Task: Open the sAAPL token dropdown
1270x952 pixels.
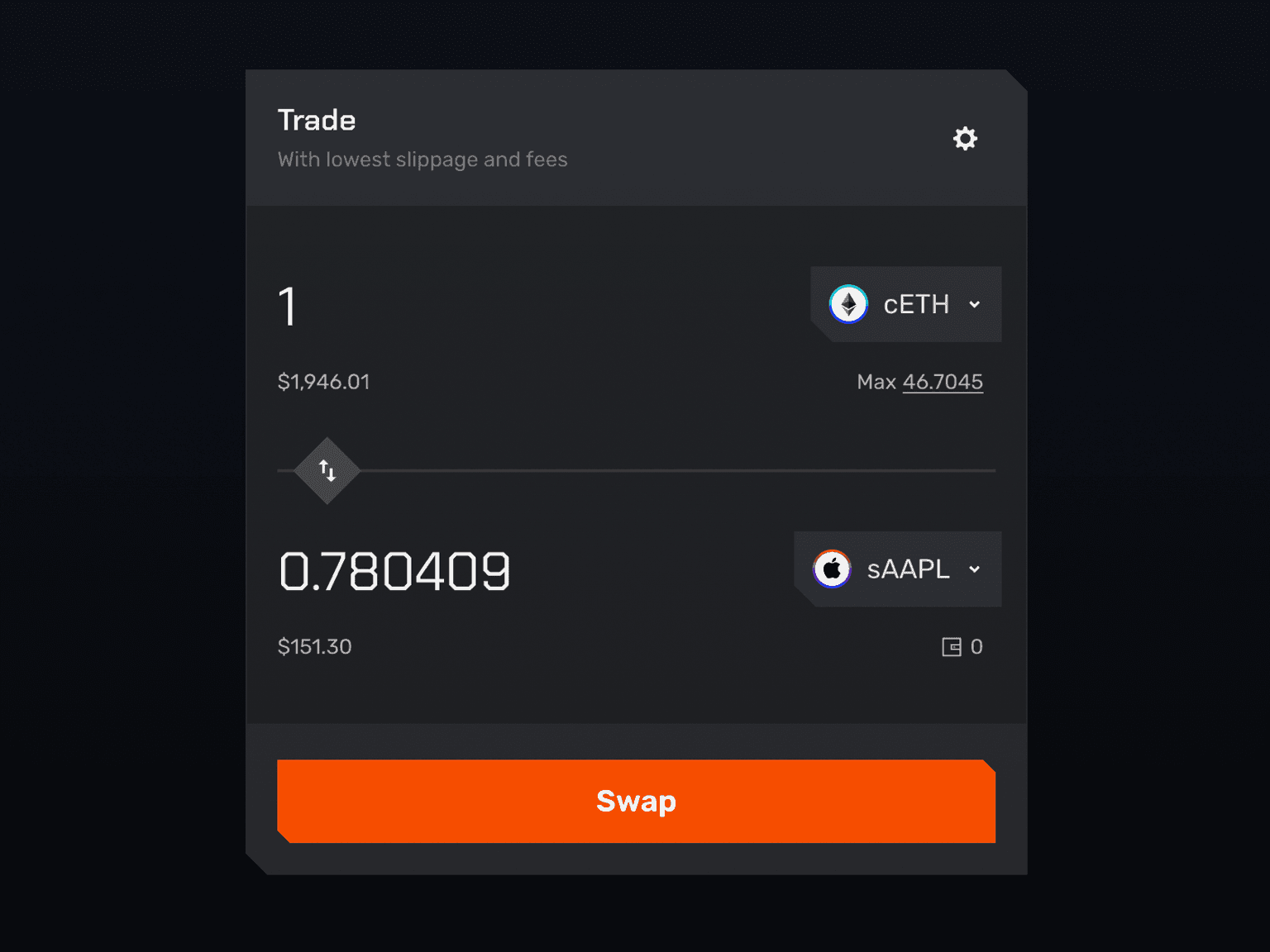Action: [899, 569]
